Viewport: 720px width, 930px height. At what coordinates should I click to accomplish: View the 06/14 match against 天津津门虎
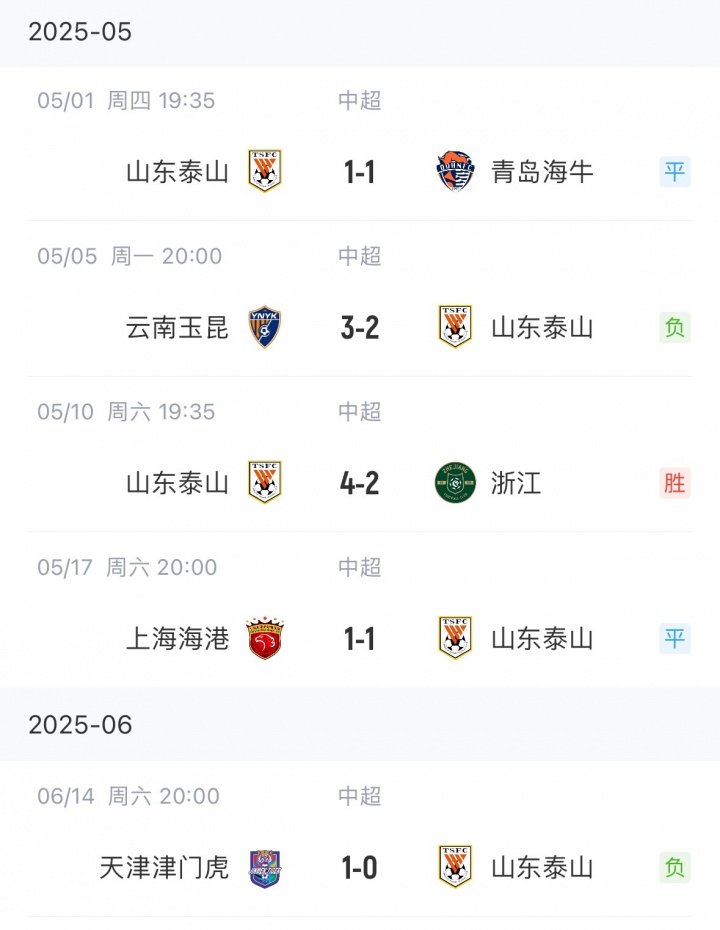tap(360, 868)
